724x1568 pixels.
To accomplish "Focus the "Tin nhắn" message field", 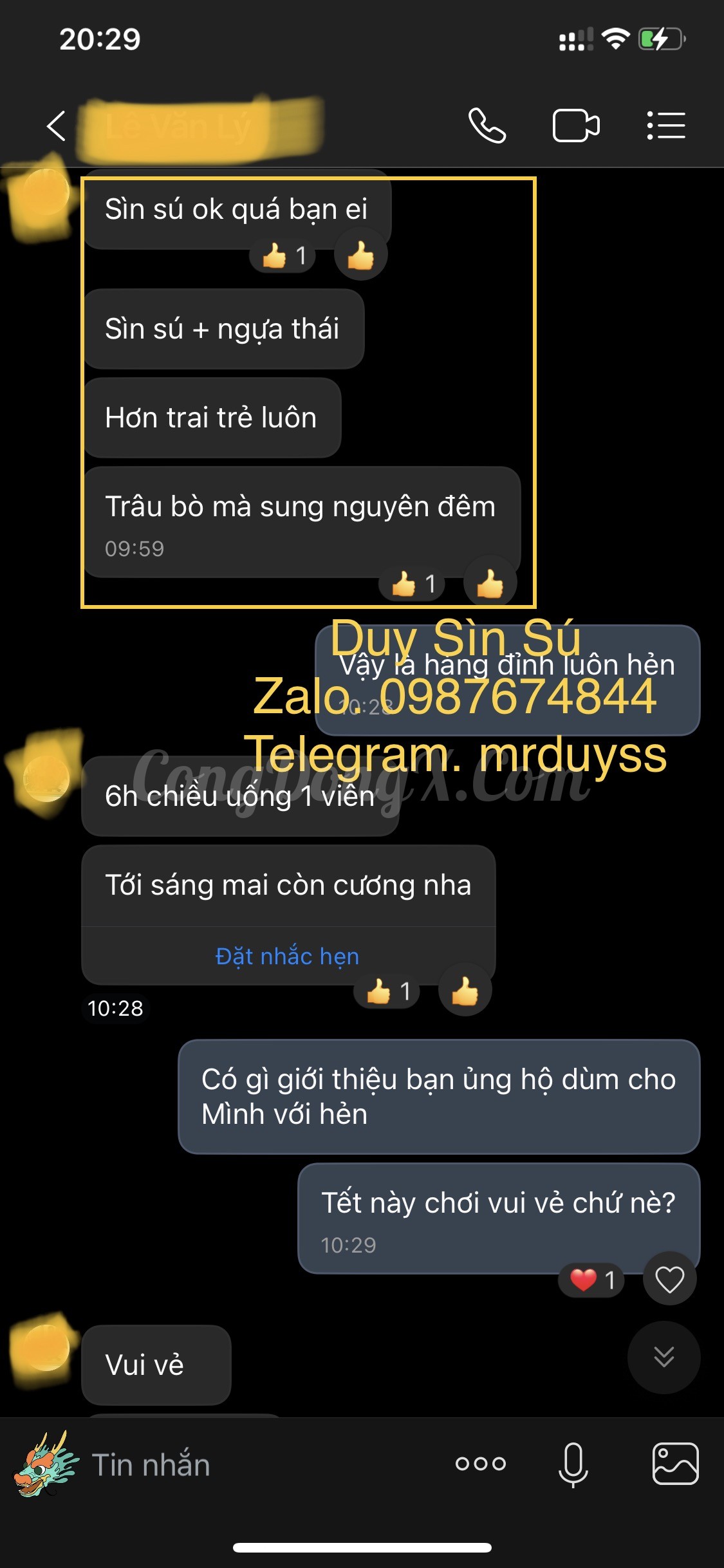I will tap(257, 1465).
